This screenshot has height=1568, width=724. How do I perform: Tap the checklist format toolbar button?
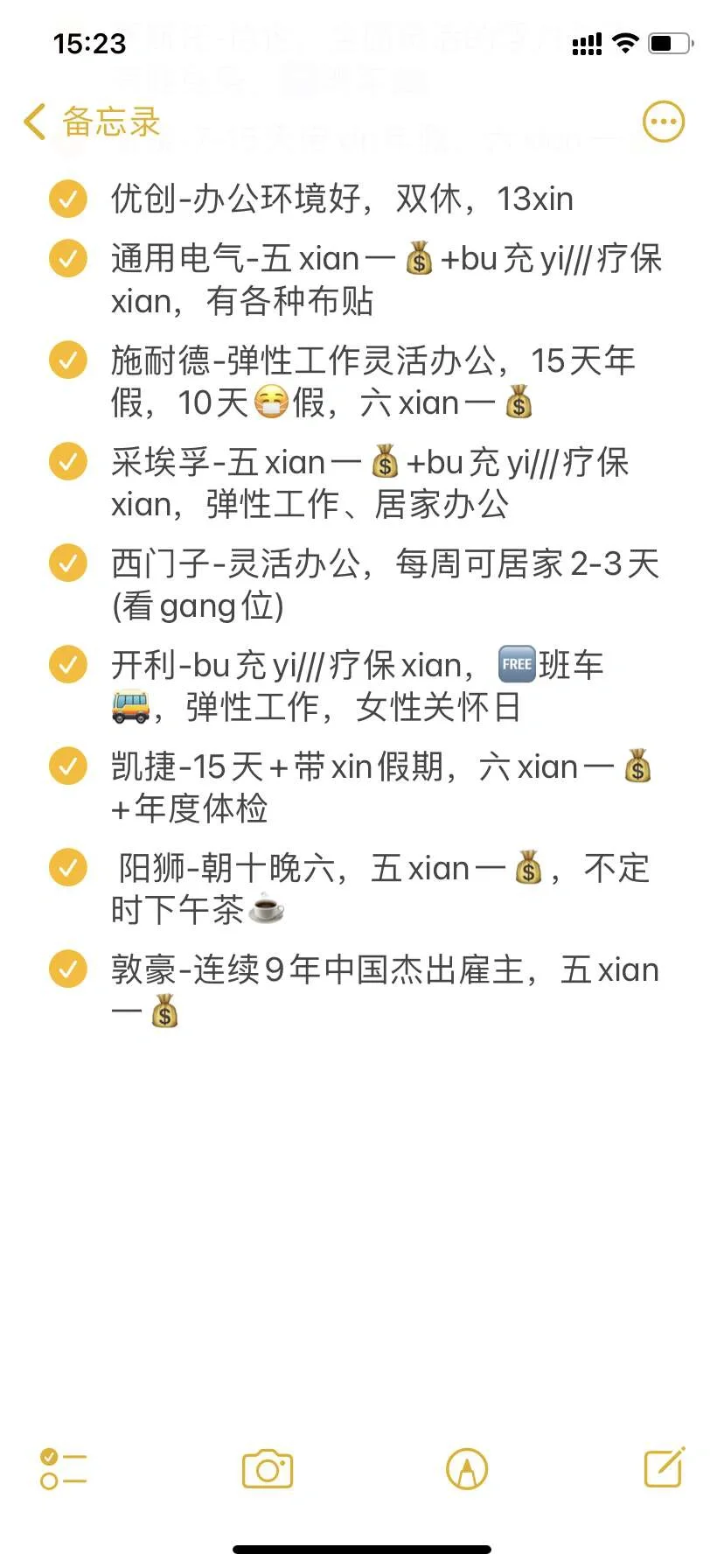64,1469
